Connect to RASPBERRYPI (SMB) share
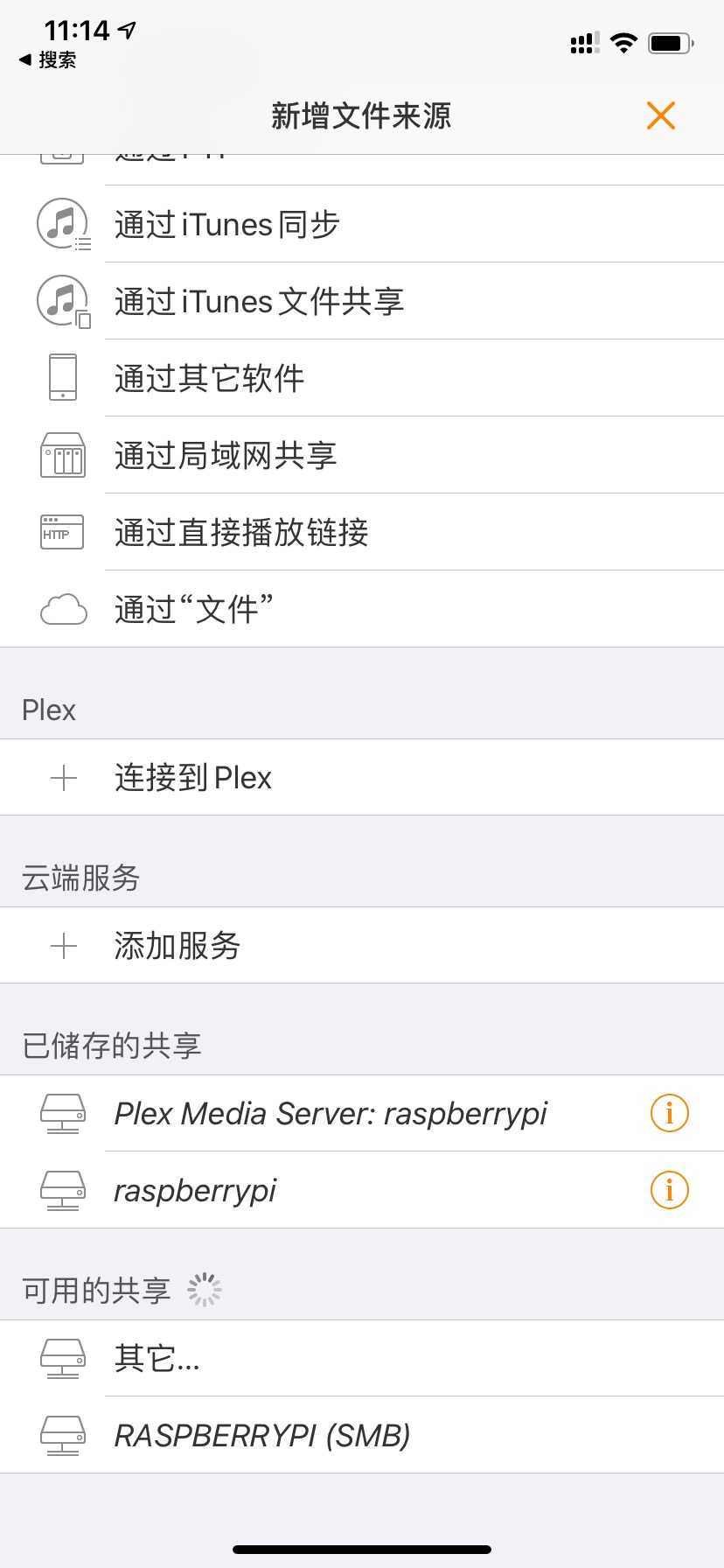 tap(262, 1436)
